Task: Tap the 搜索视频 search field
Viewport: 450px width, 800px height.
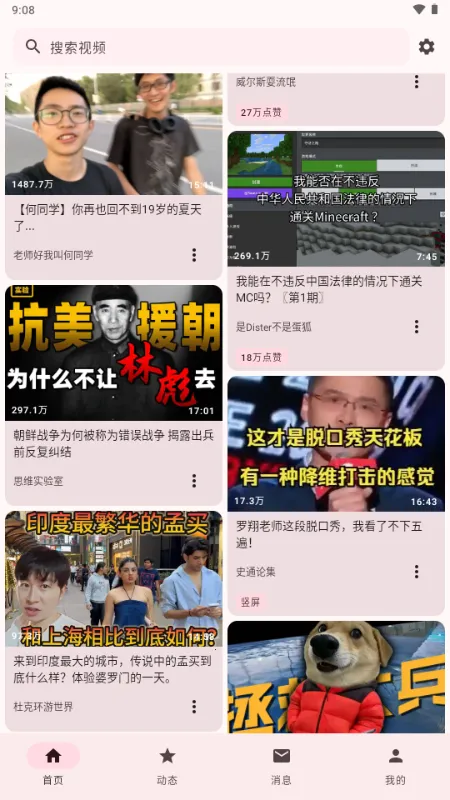Action: 211,47
